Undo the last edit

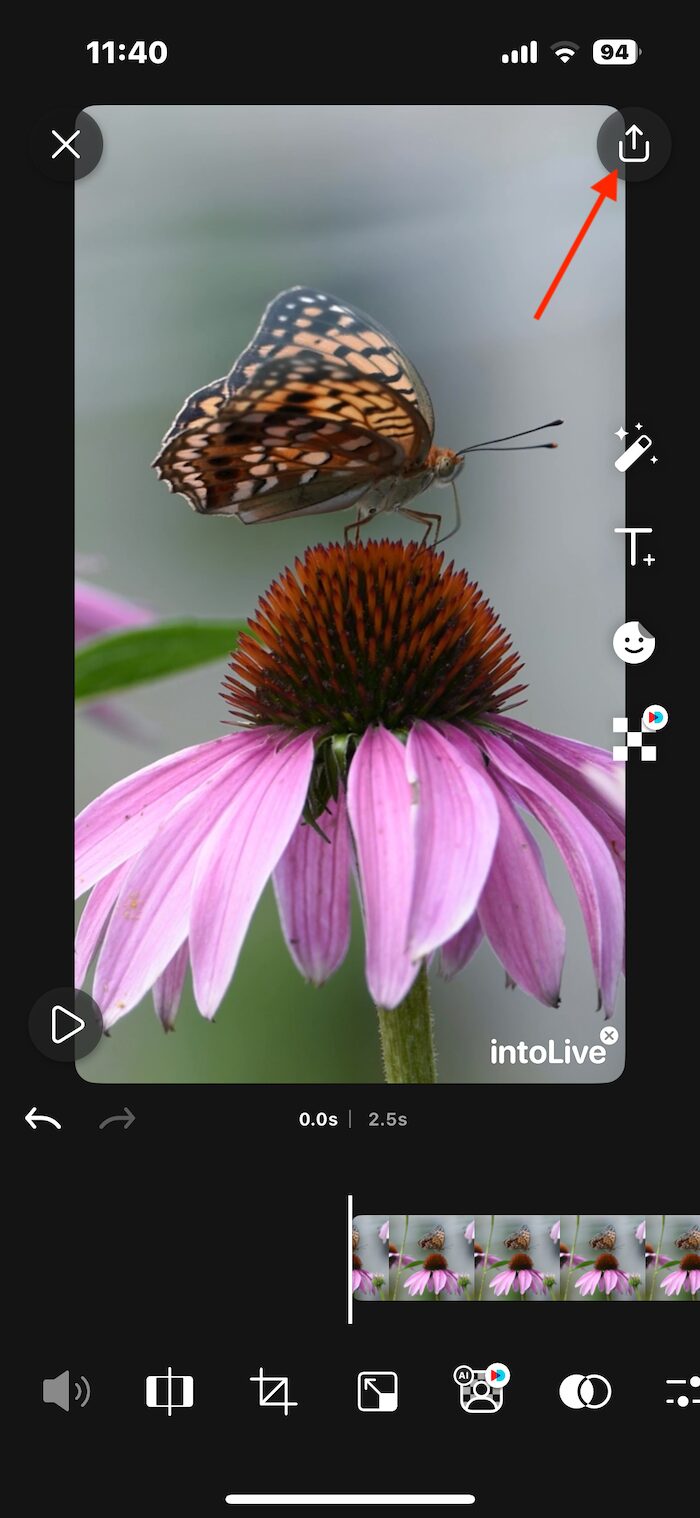click(43, 1119)
